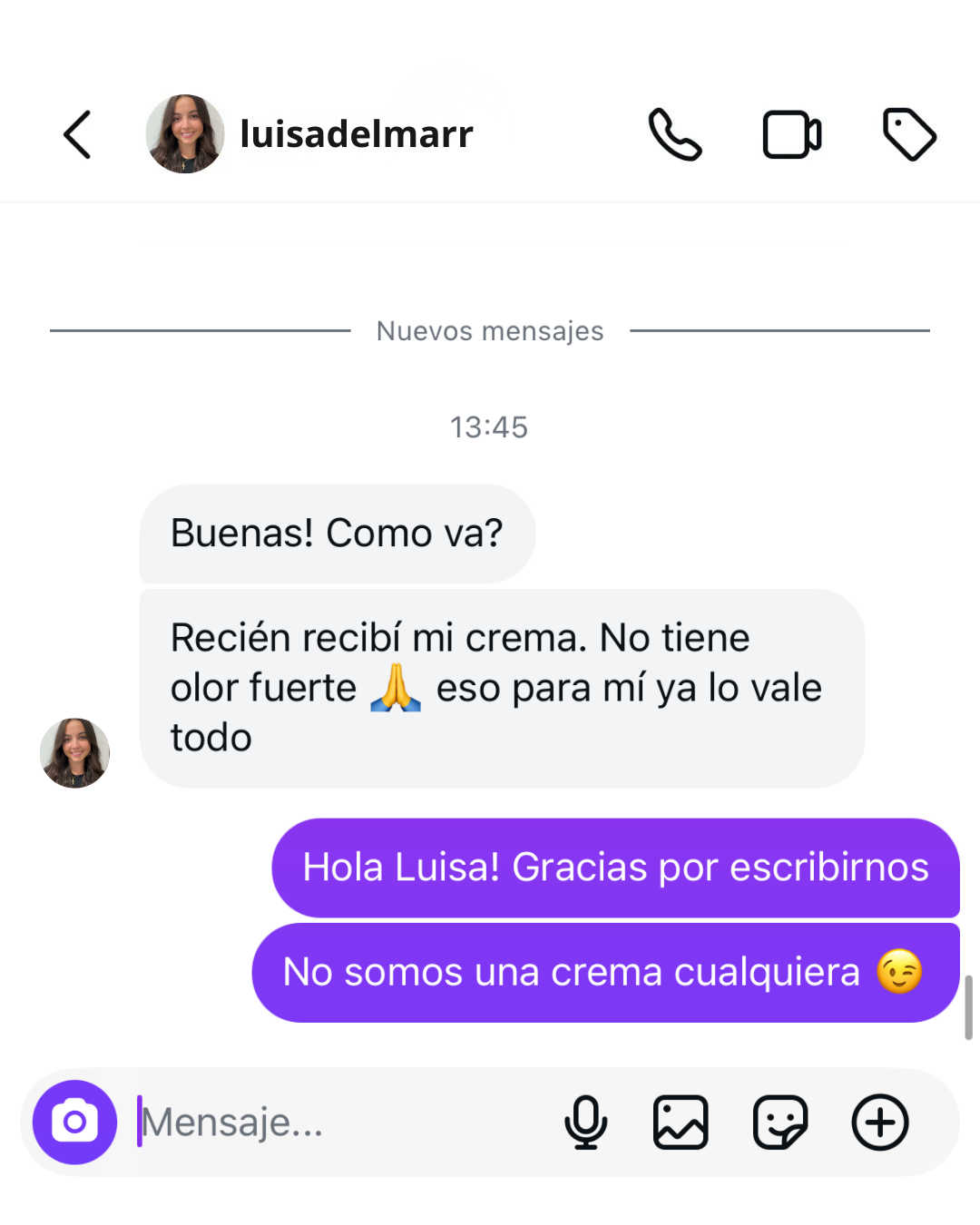Open more options with the plus icon
The height and width of the screenshot is (1225, 980).
[x=880, y=1122]
